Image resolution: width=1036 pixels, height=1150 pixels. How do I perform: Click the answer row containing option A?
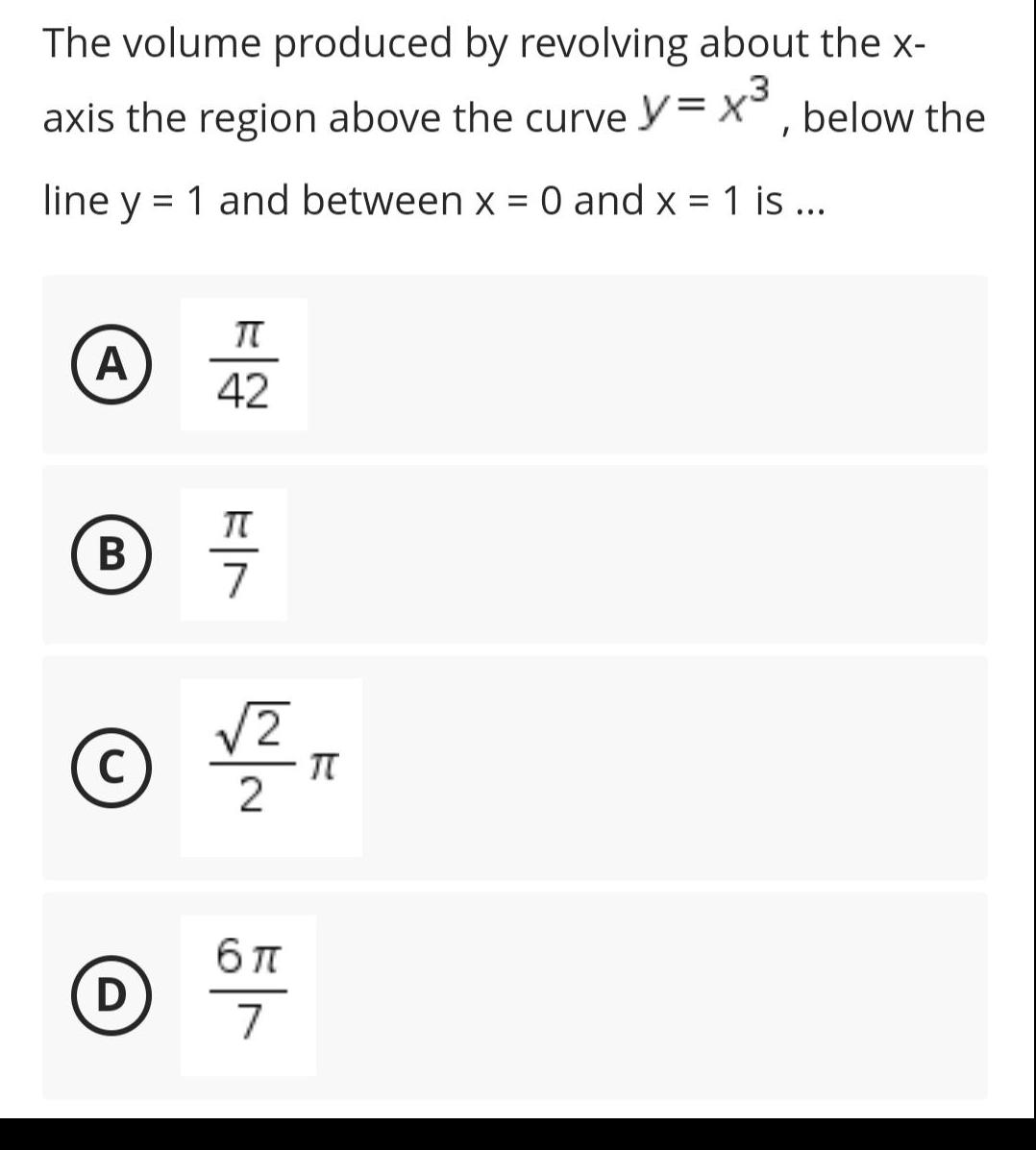pyautogui.click(x=514, y=364)
